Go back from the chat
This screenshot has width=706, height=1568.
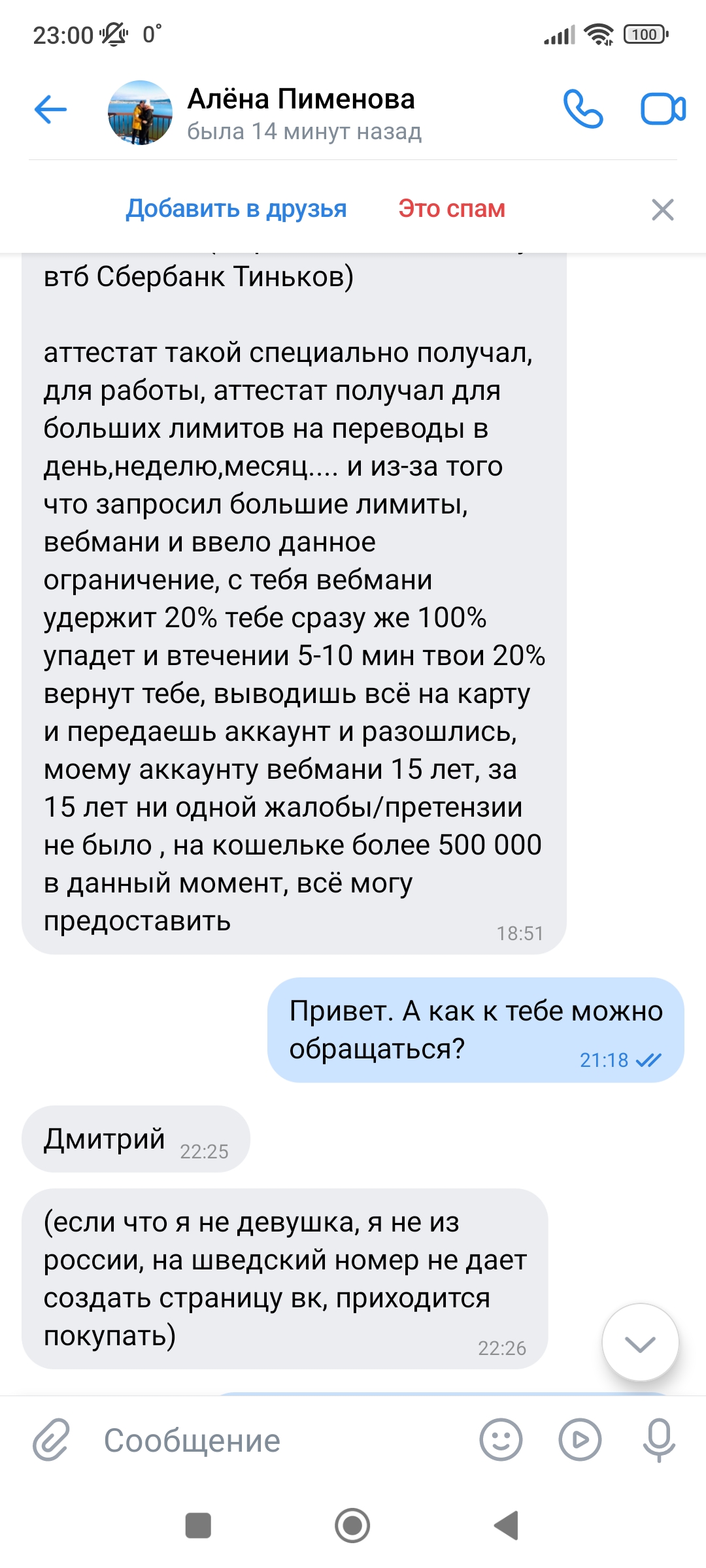[50, 109]
